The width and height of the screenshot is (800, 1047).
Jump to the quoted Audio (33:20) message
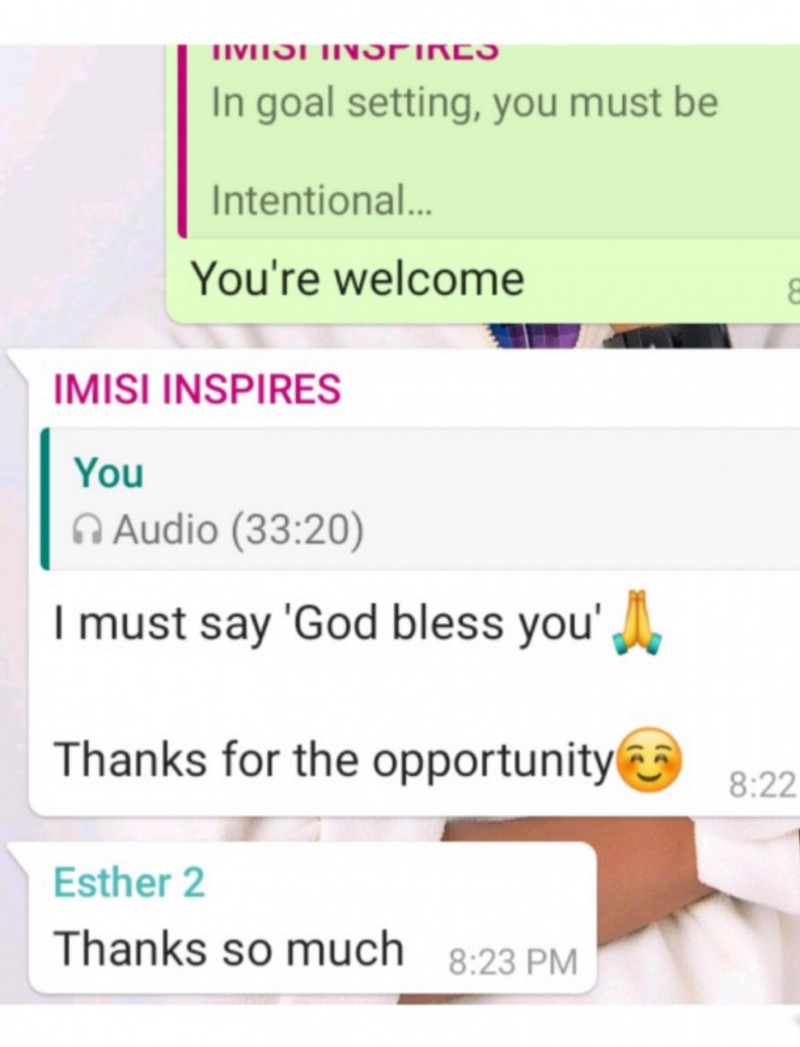(420, 500)
